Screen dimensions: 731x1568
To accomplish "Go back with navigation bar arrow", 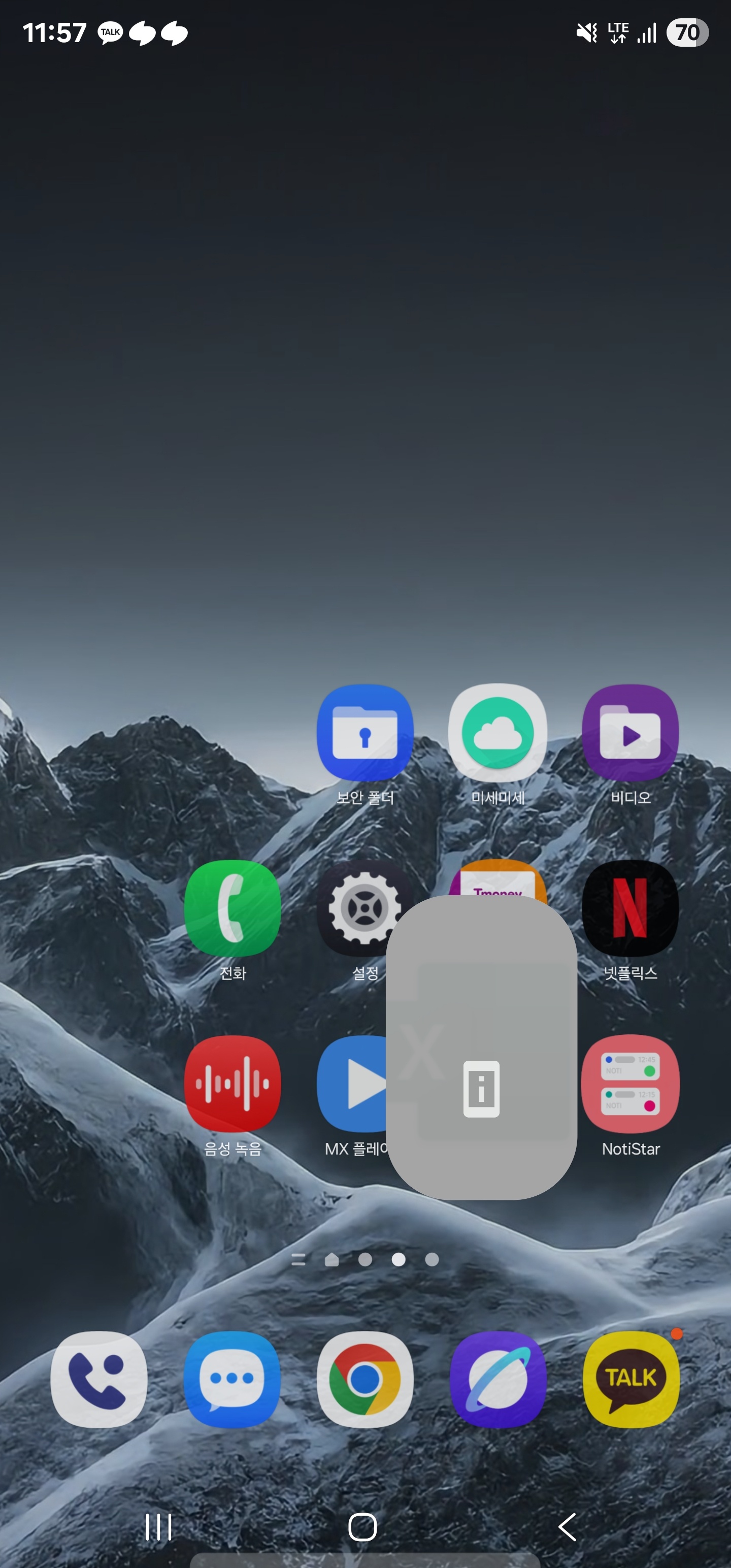I will click(567, 1526).
